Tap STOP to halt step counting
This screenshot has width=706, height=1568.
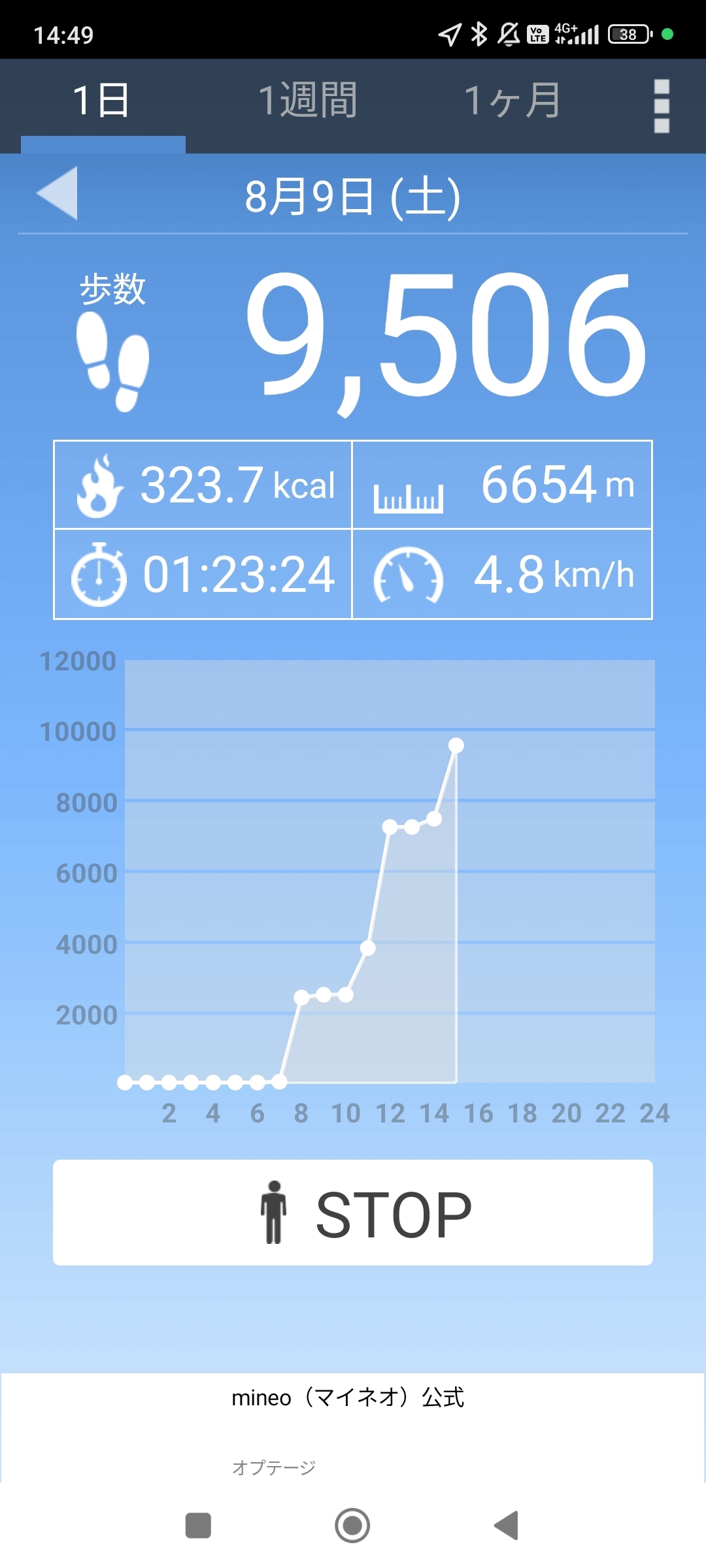pos(353,1213)
